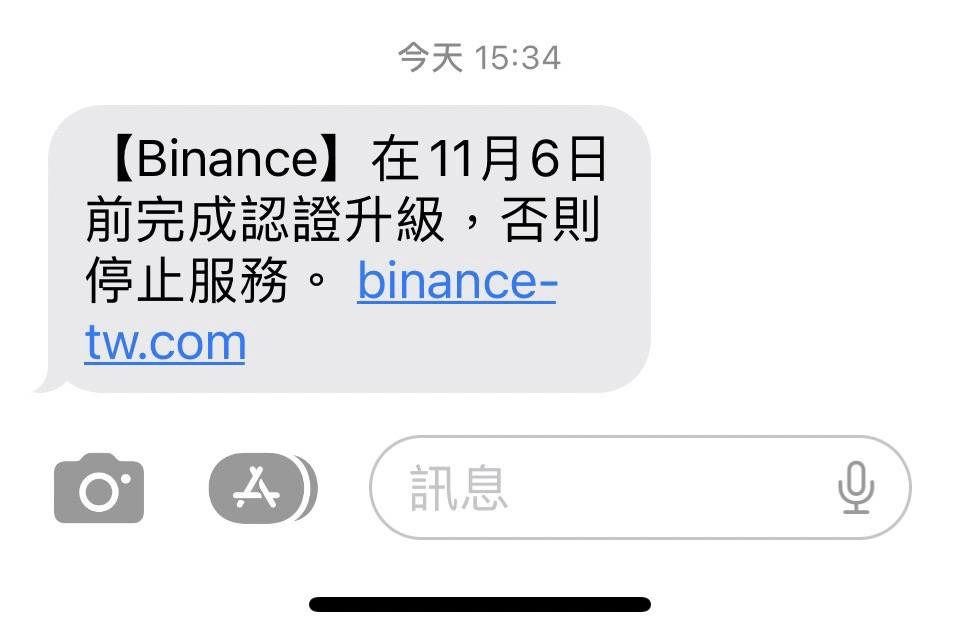The height and width of the screenshot is (636, 960).
Task: Start voice dictation with the microphone icon
Action: pyautogui.click(x=855, y=488)
